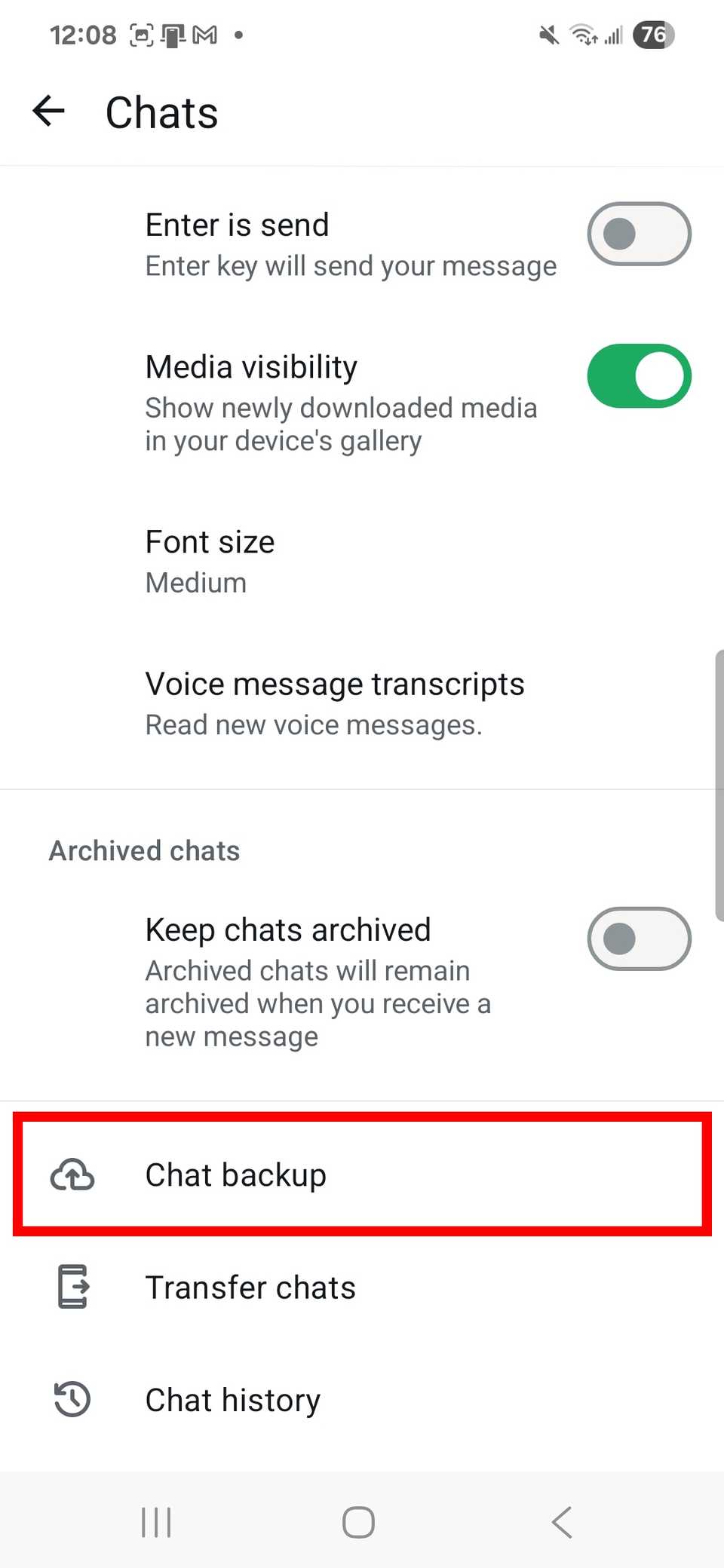Select Transfer chats
Screen dimensions: 724x1568
click(250, 1287)
